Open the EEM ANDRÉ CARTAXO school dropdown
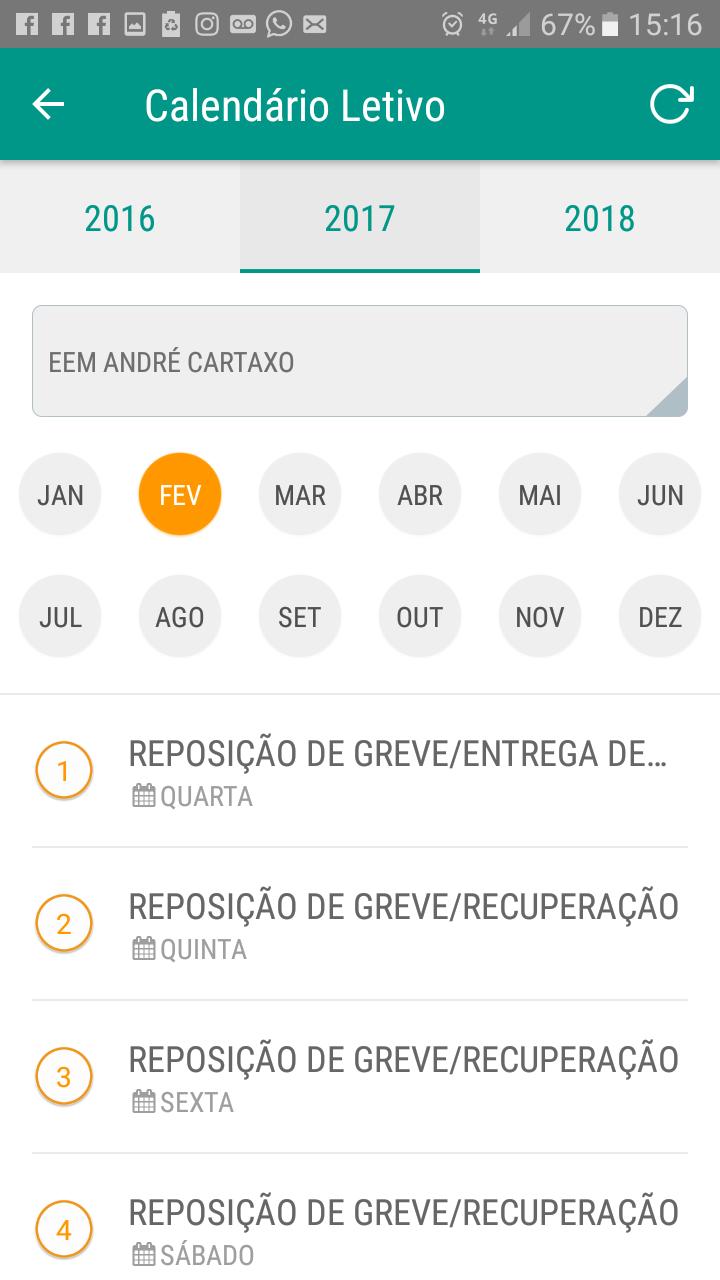Viewport: 720px width, 1280px height. click(360, 361)
